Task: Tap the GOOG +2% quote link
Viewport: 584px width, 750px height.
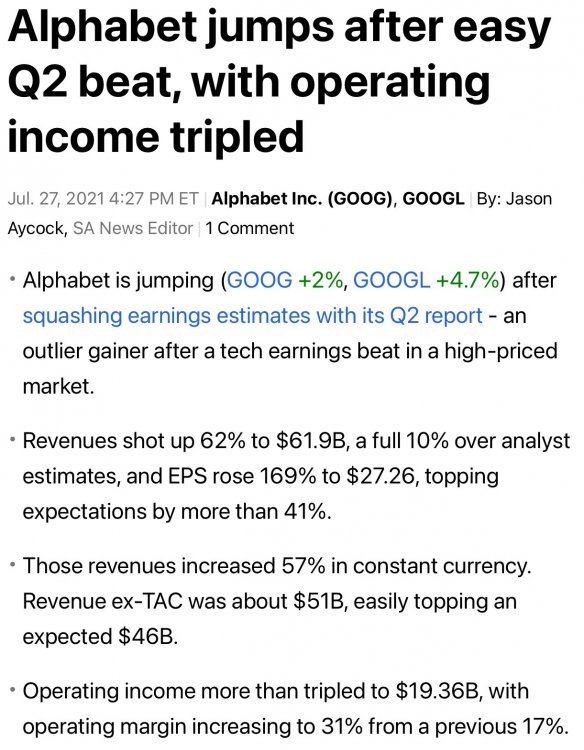Action: 285,280
